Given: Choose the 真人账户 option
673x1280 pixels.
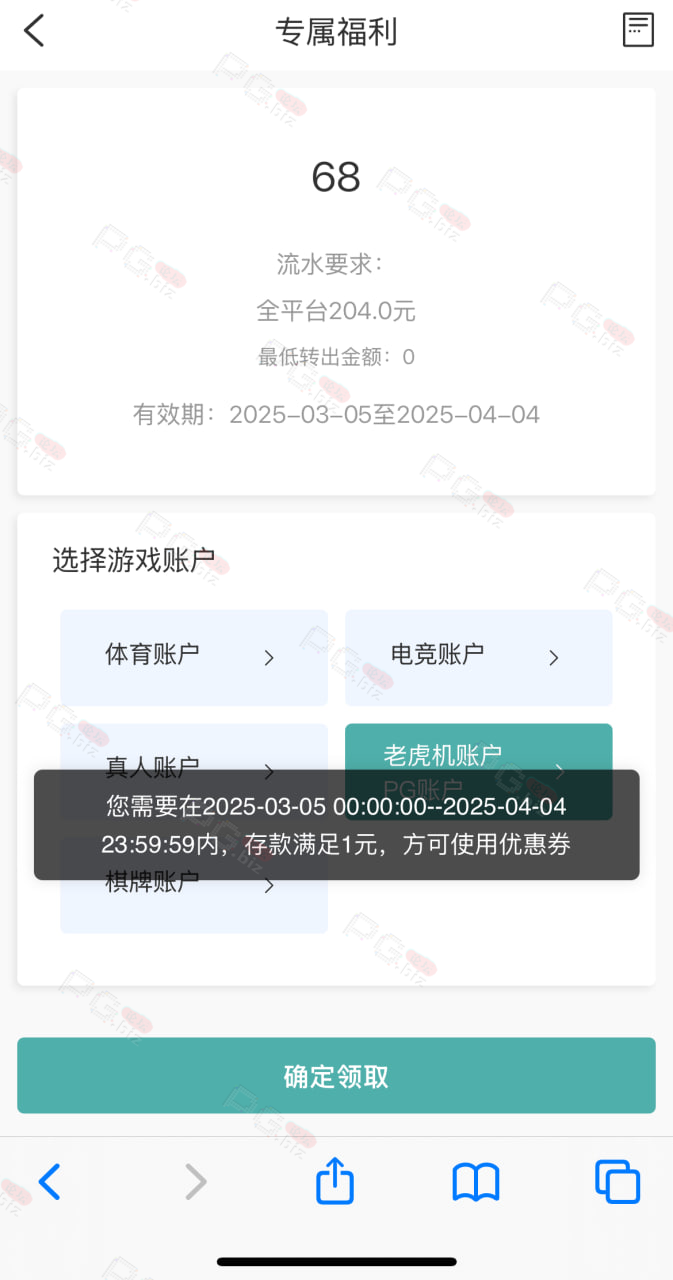Looking at the screenshot, I should click(194, 770).
